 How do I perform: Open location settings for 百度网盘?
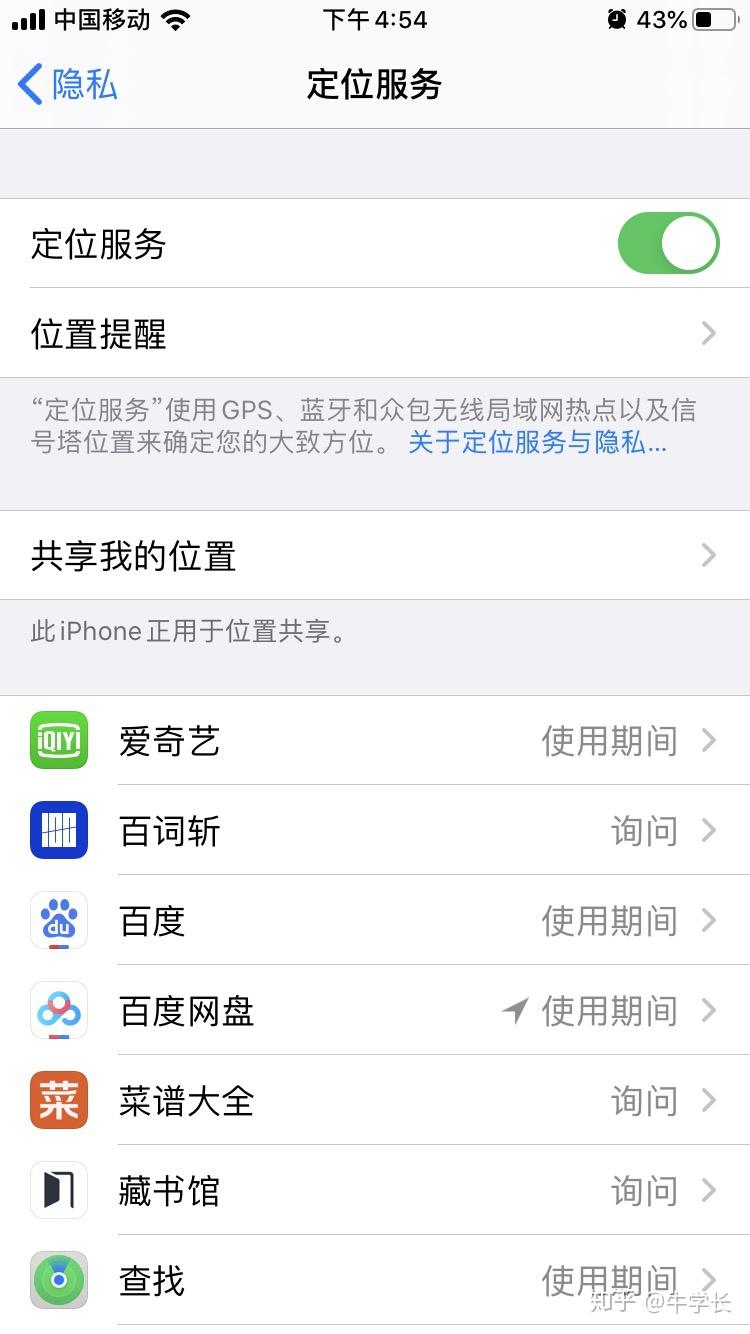tap(375, 1011)
